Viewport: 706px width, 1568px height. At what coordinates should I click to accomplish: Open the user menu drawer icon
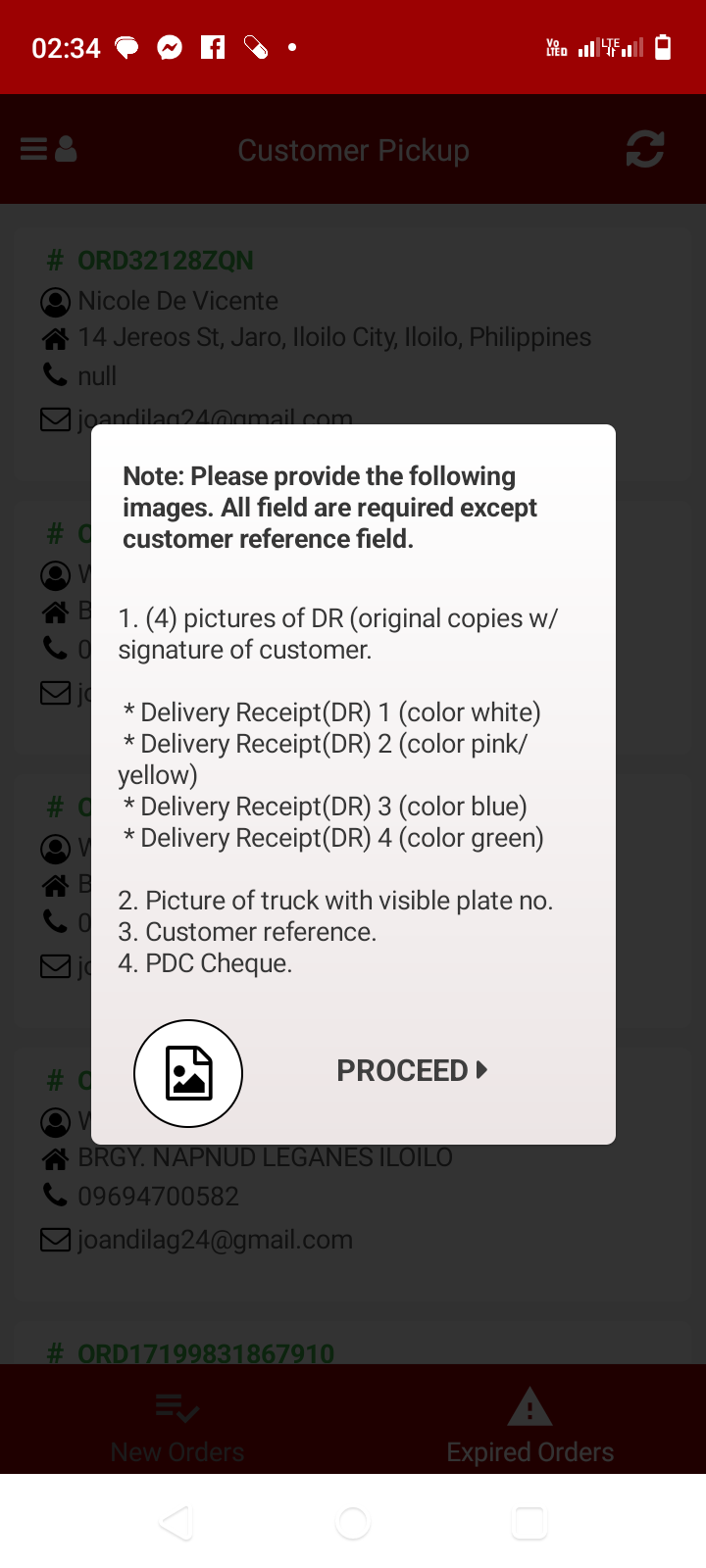(x=48, y=149)
